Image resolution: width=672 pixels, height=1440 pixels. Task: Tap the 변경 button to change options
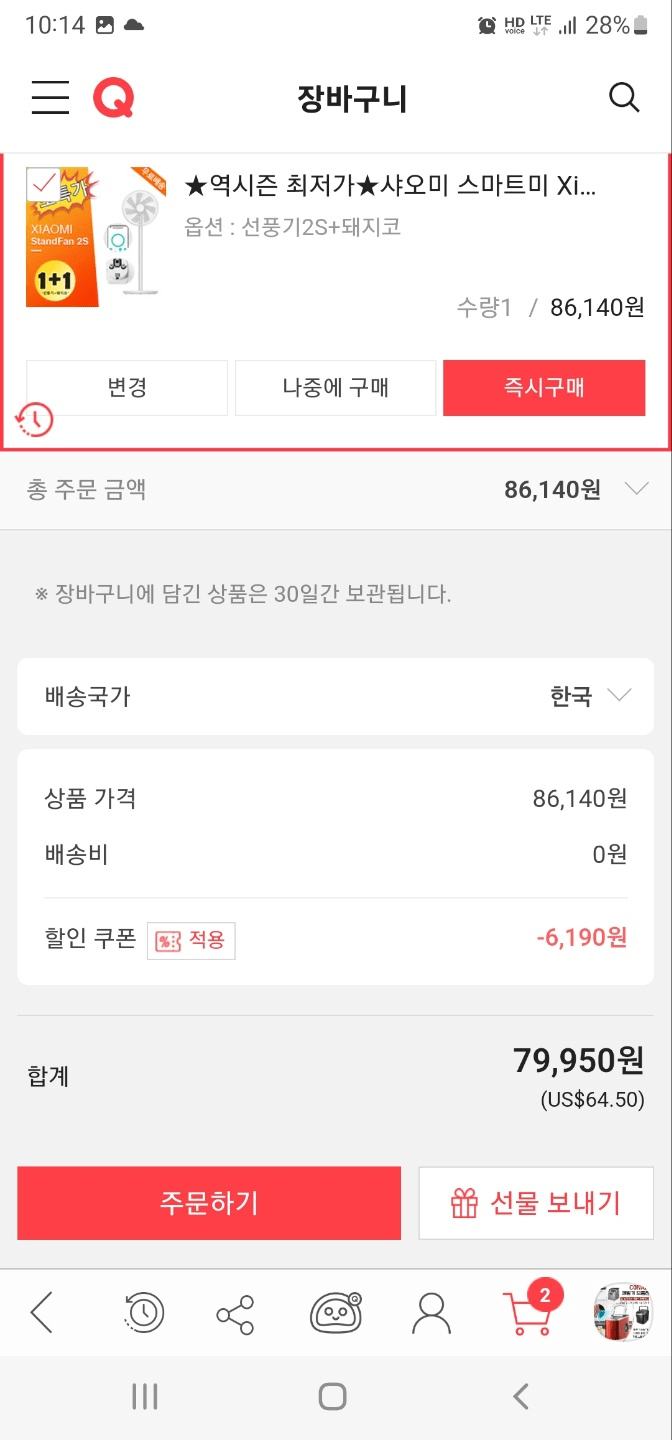coord(127,388)
